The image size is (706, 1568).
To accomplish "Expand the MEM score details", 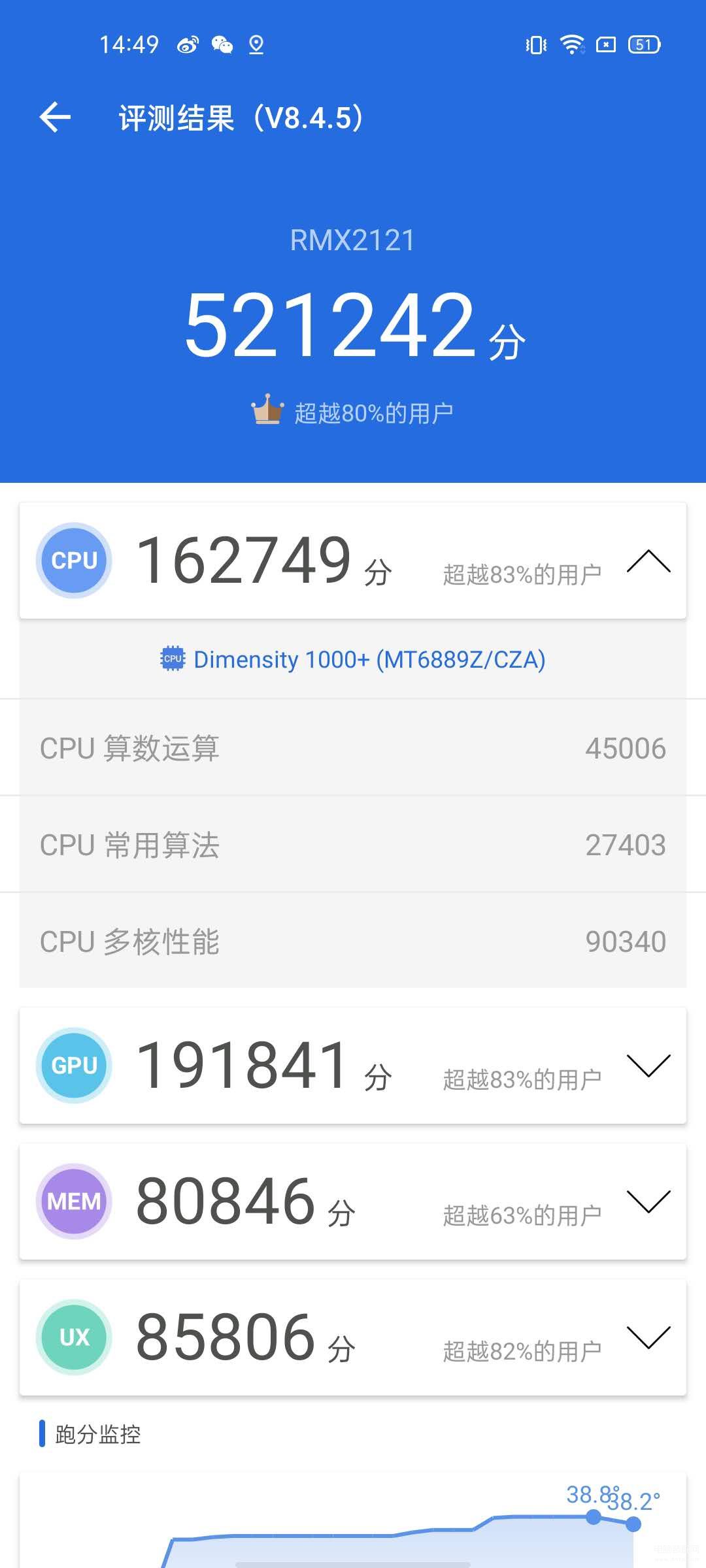I will [x=648, y=1201].
